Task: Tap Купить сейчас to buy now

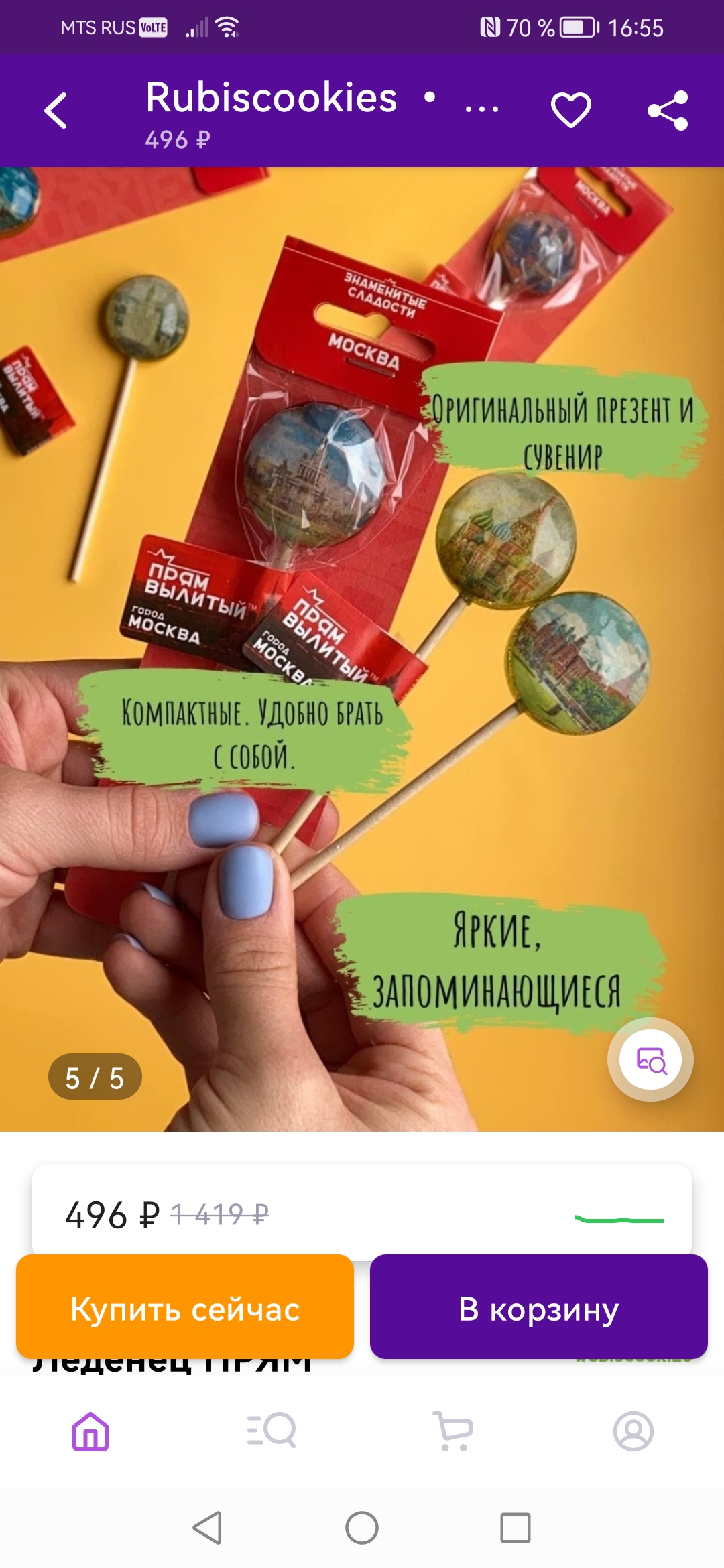Action: (185, 1307)
